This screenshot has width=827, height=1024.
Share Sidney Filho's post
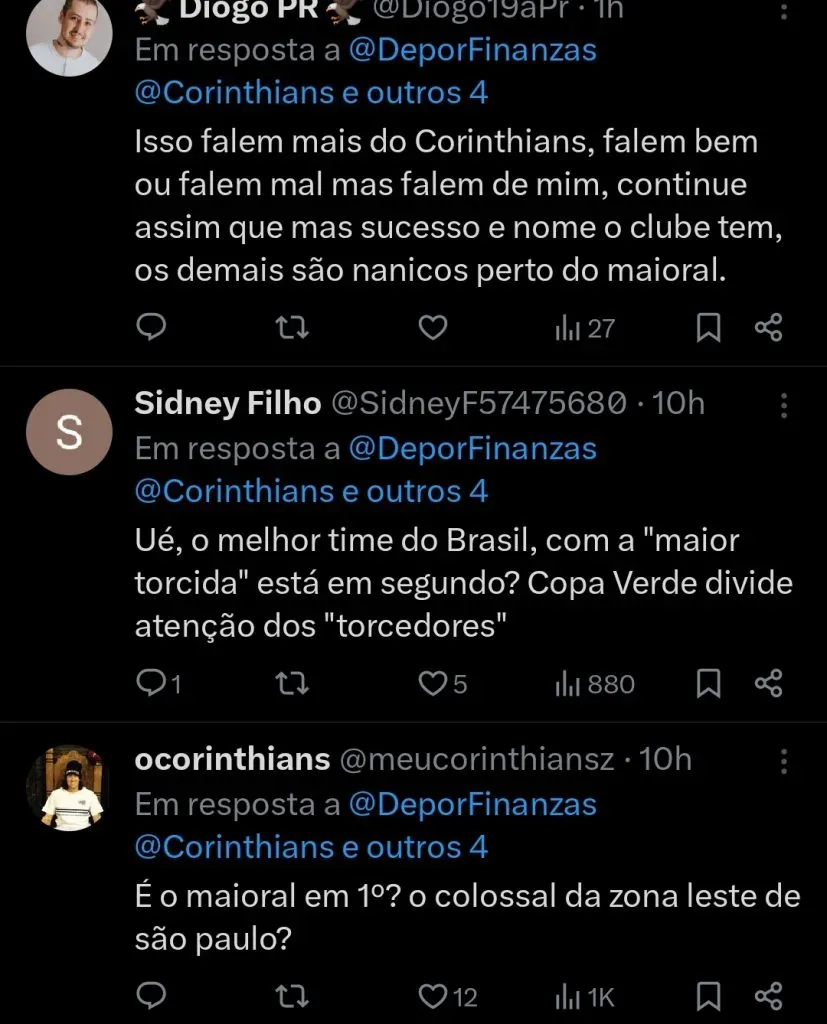(769, 684)
